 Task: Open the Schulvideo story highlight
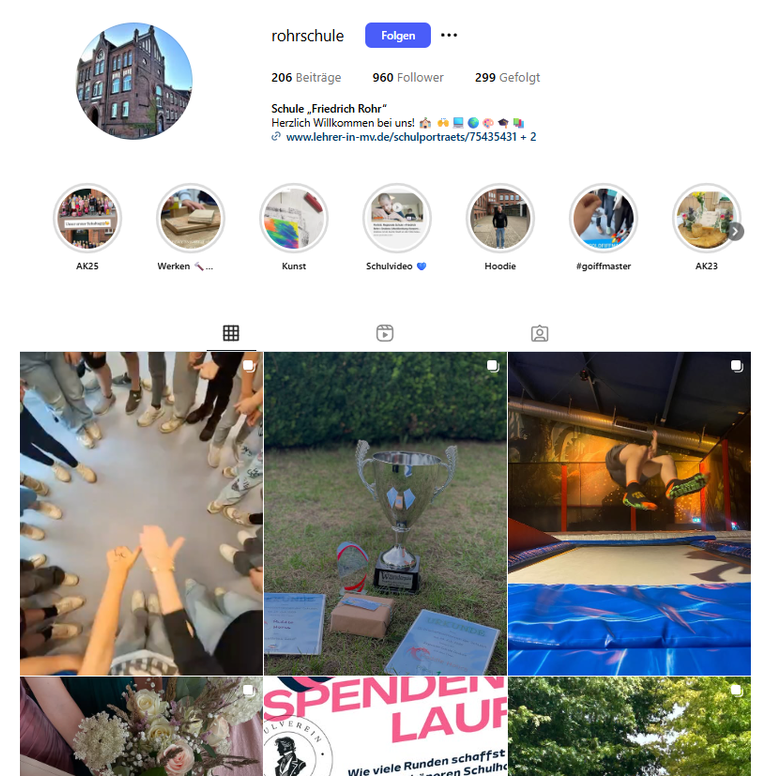[397, 218]
